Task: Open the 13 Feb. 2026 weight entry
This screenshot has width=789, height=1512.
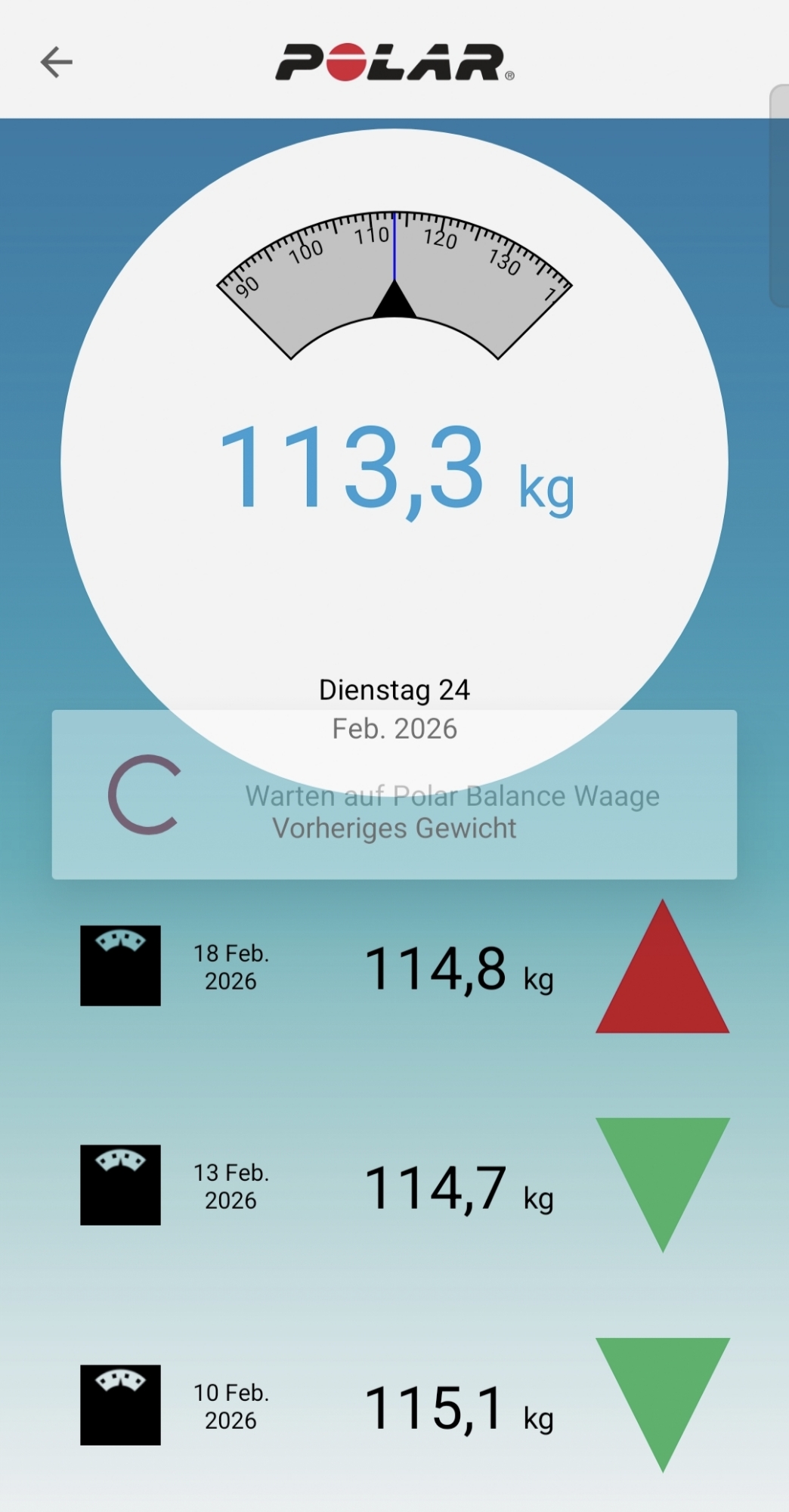Action: (x=393, y=1186)
